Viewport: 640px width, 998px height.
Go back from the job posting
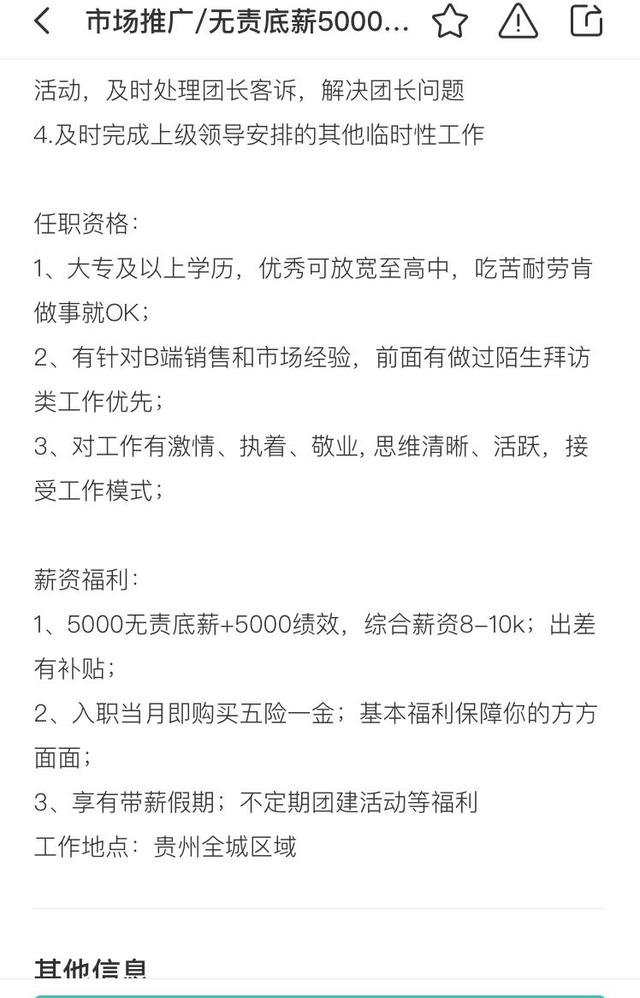[x=42, y=21]
